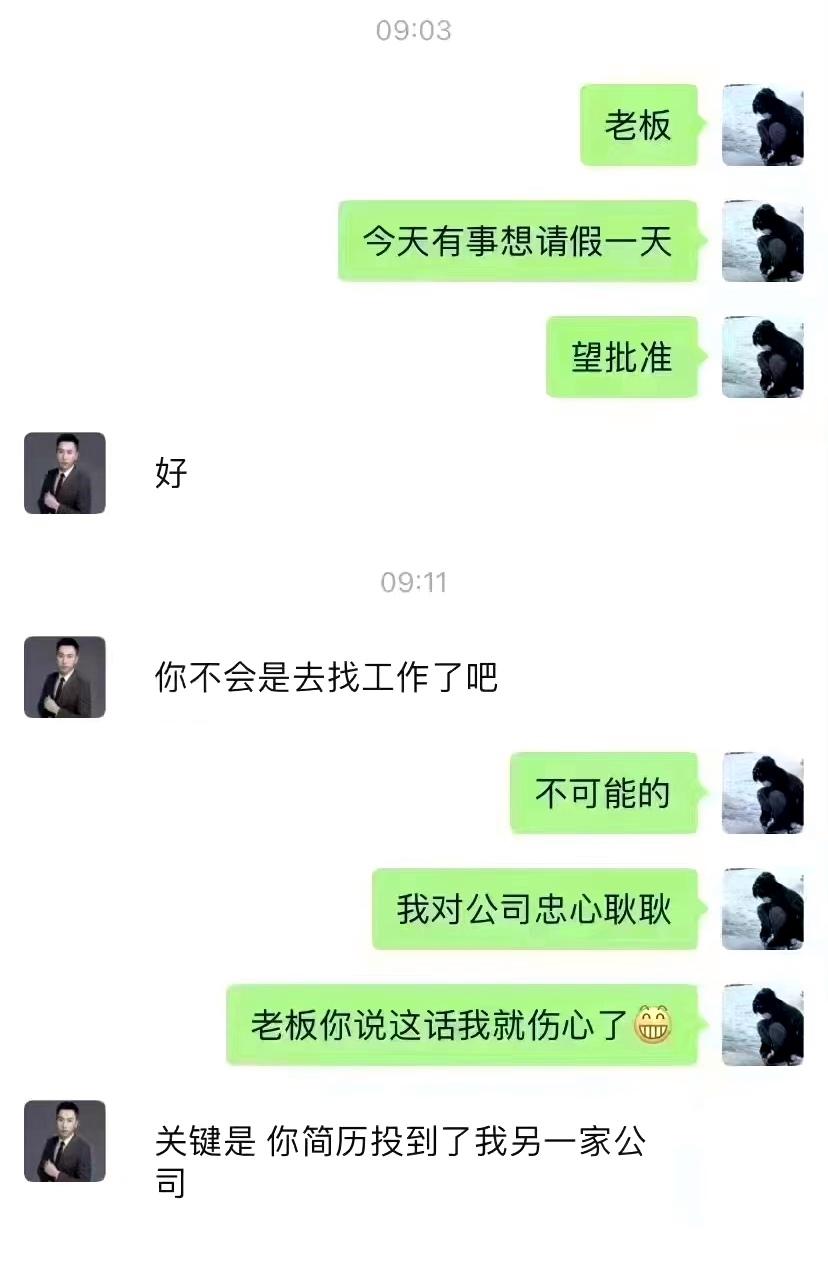The height and width of the screenshot is (1272, 828).
Task: Open boss's profile picture beside "关键是" message
Action: coord(65,1141)
